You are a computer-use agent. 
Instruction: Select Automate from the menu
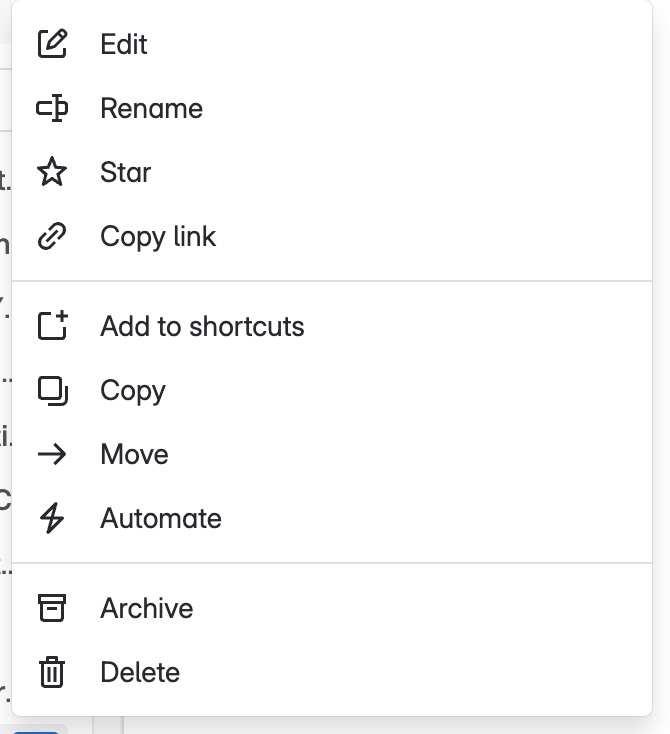160,518
